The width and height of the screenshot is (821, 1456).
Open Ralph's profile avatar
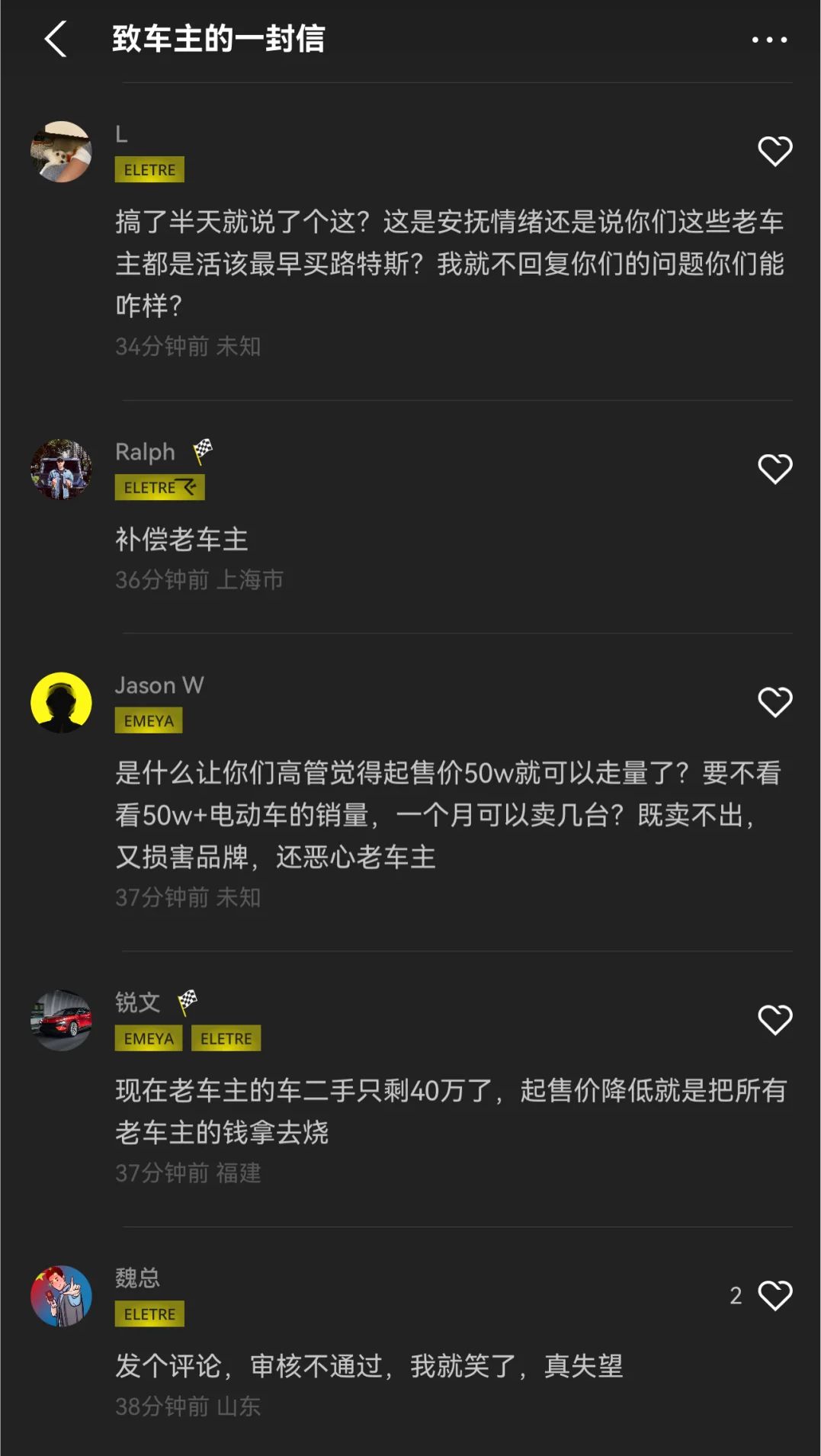61,470
